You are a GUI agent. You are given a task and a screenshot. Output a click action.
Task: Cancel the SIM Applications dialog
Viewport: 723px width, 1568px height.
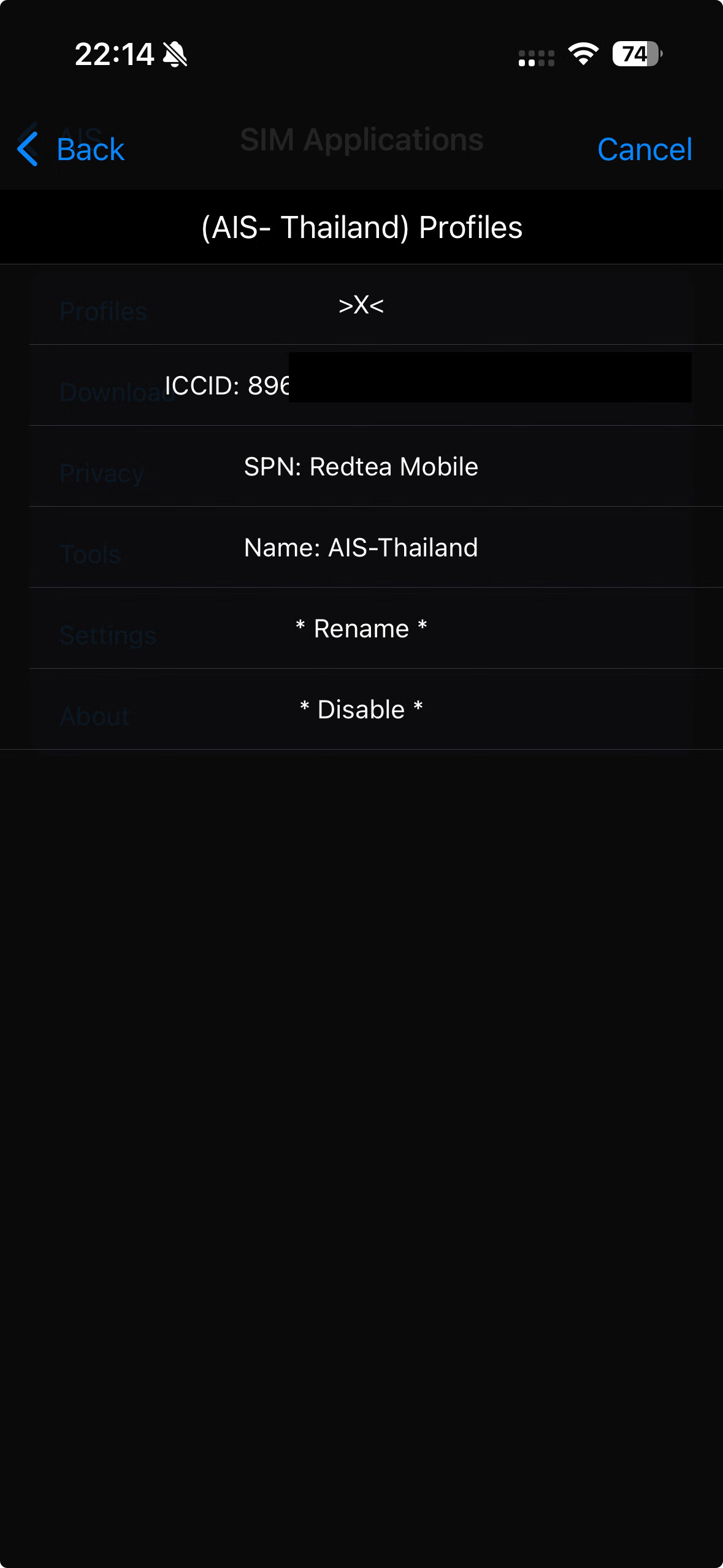645,149
